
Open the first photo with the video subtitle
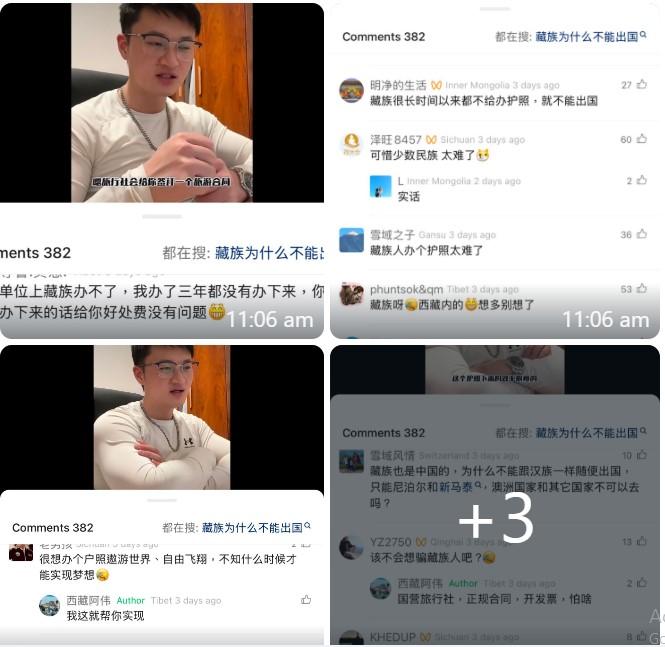(x=162, y=170)
